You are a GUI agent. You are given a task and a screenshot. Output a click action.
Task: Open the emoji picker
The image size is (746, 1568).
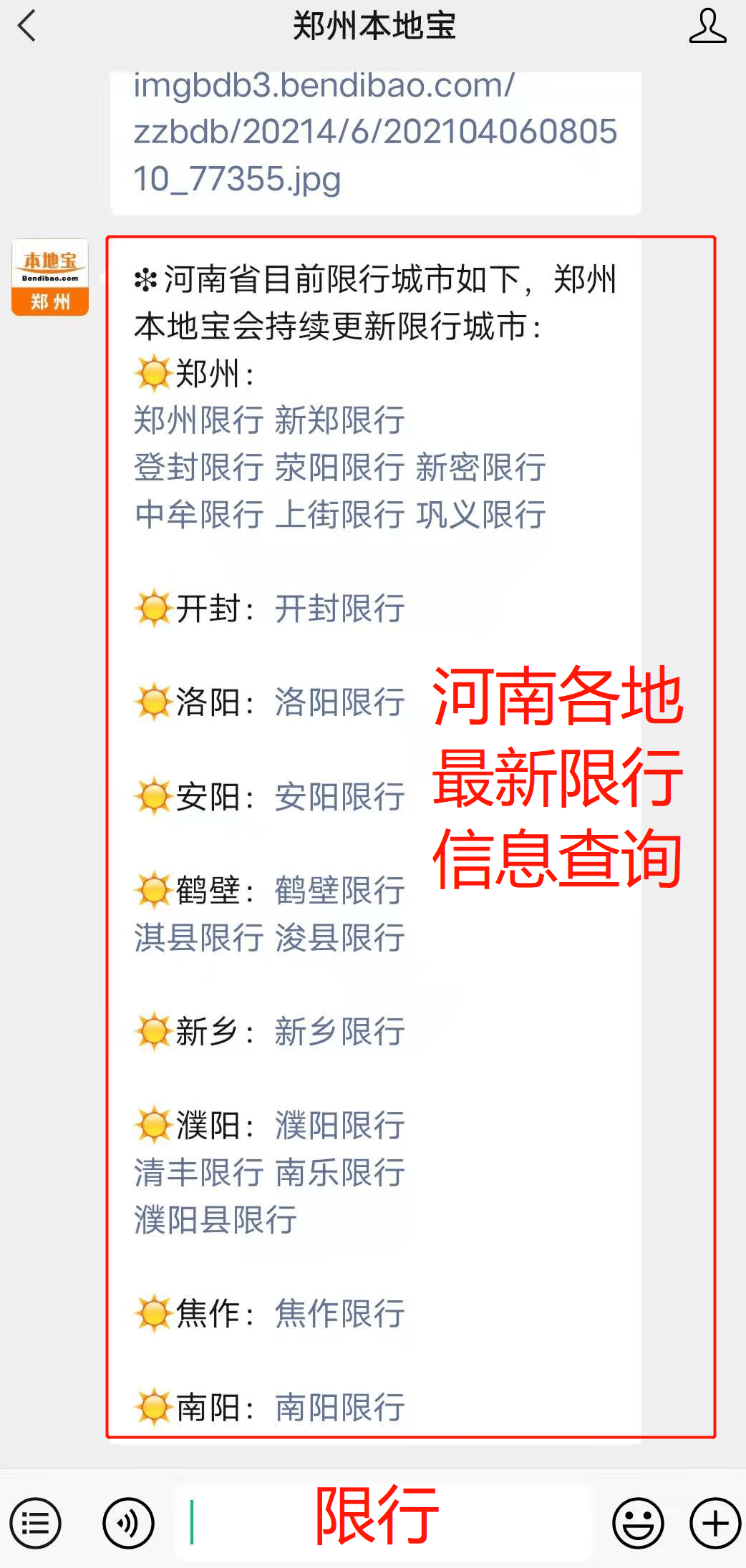pos(638,1523)
